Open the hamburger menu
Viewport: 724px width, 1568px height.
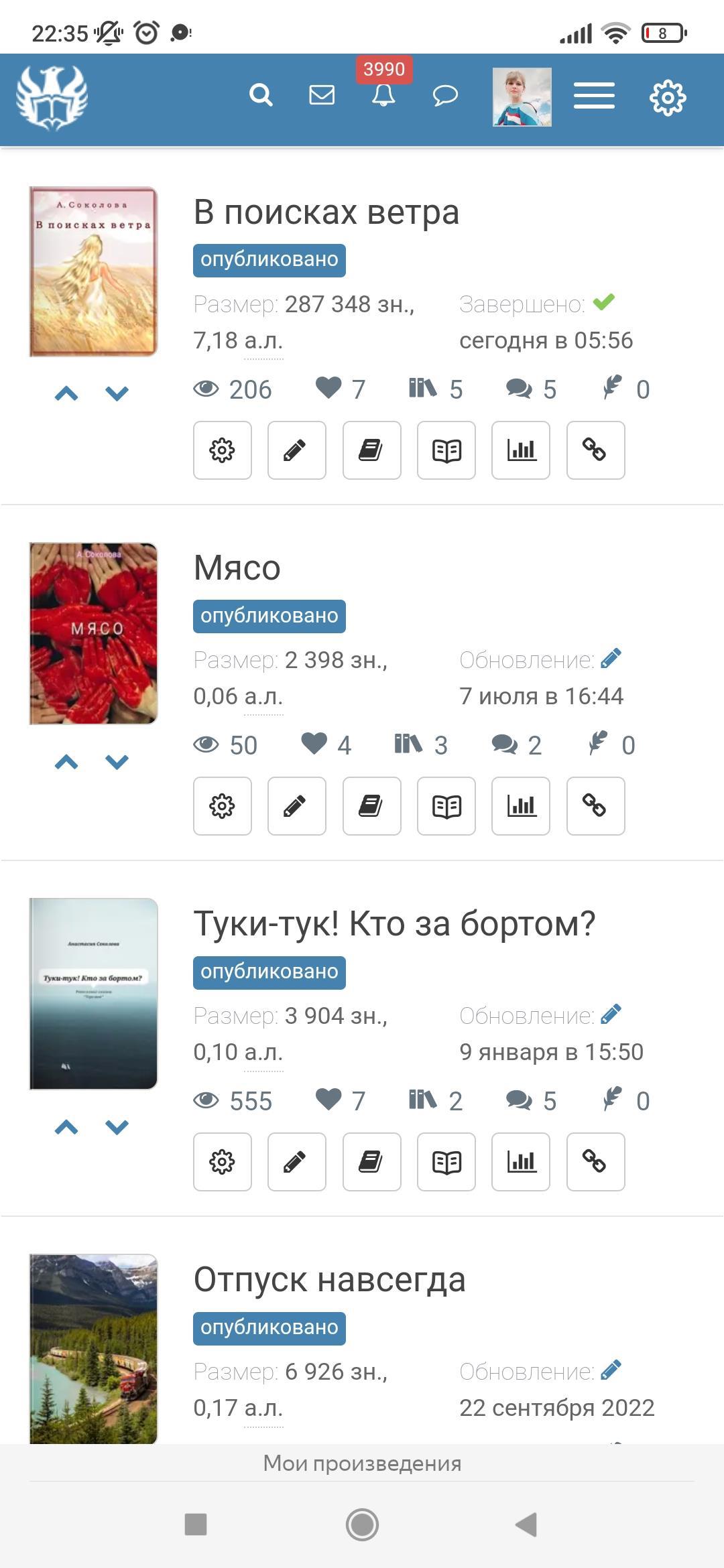point(594,96)
